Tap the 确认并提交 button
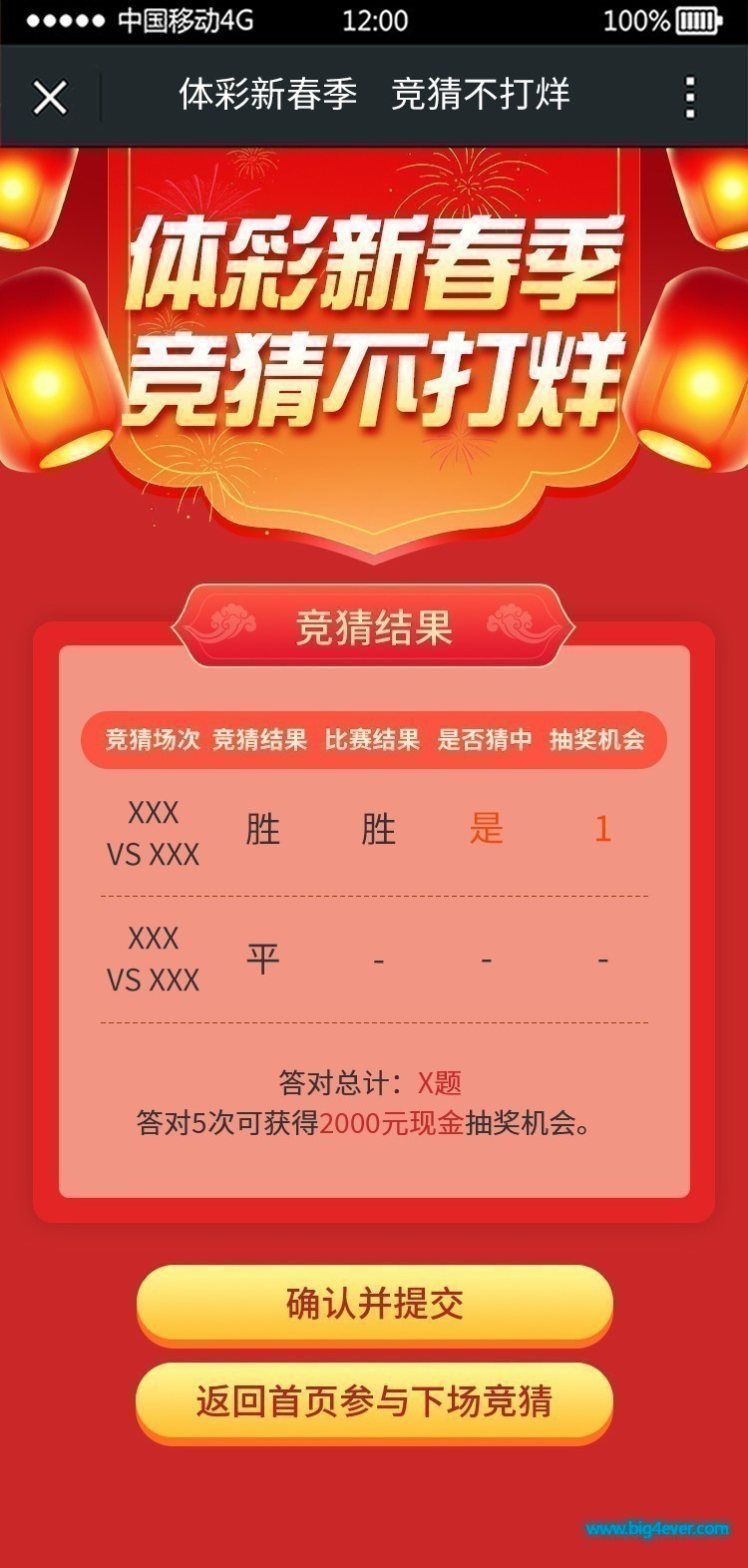The height and width of the screenshot is (1568, 748). click(x=374, y=1304)
